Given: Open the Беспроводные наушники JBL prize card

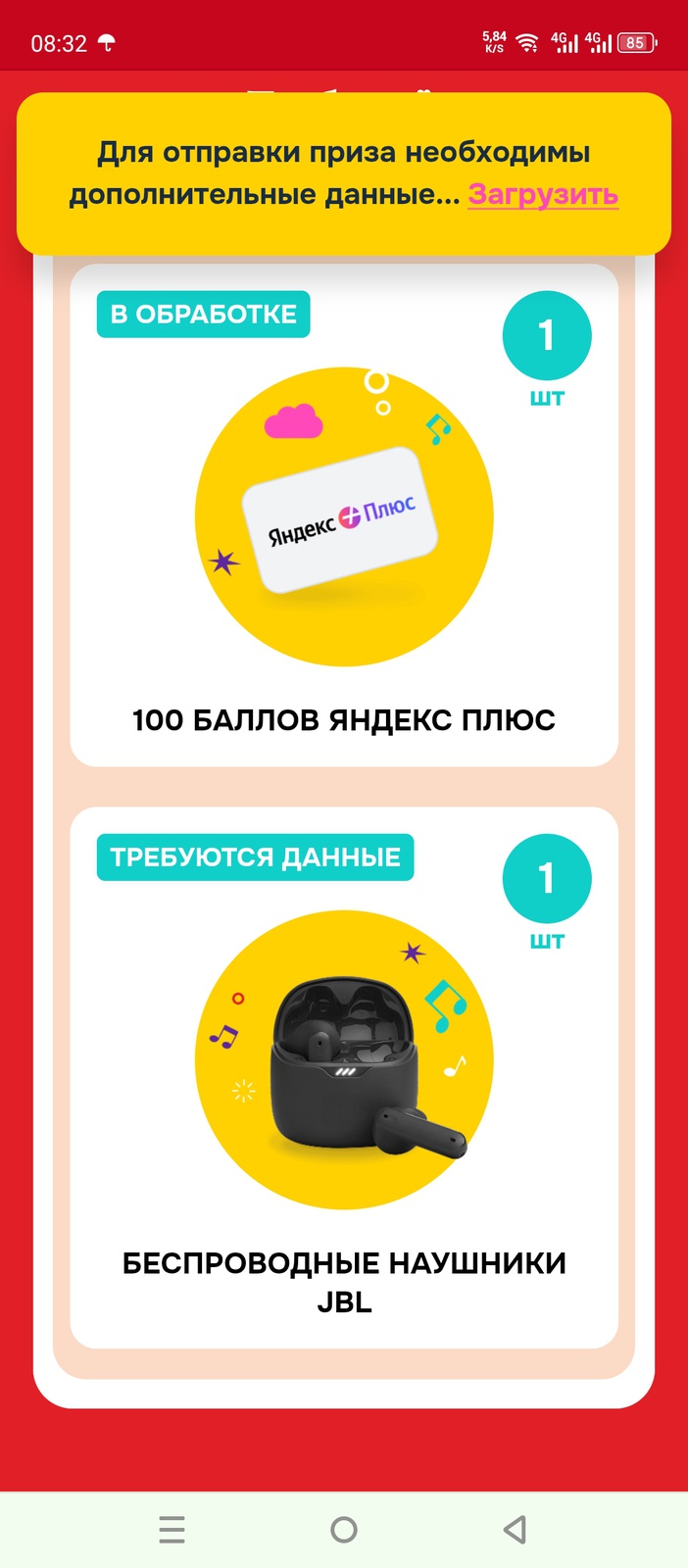Looking at the screenshot, I should pos(344,1078).
